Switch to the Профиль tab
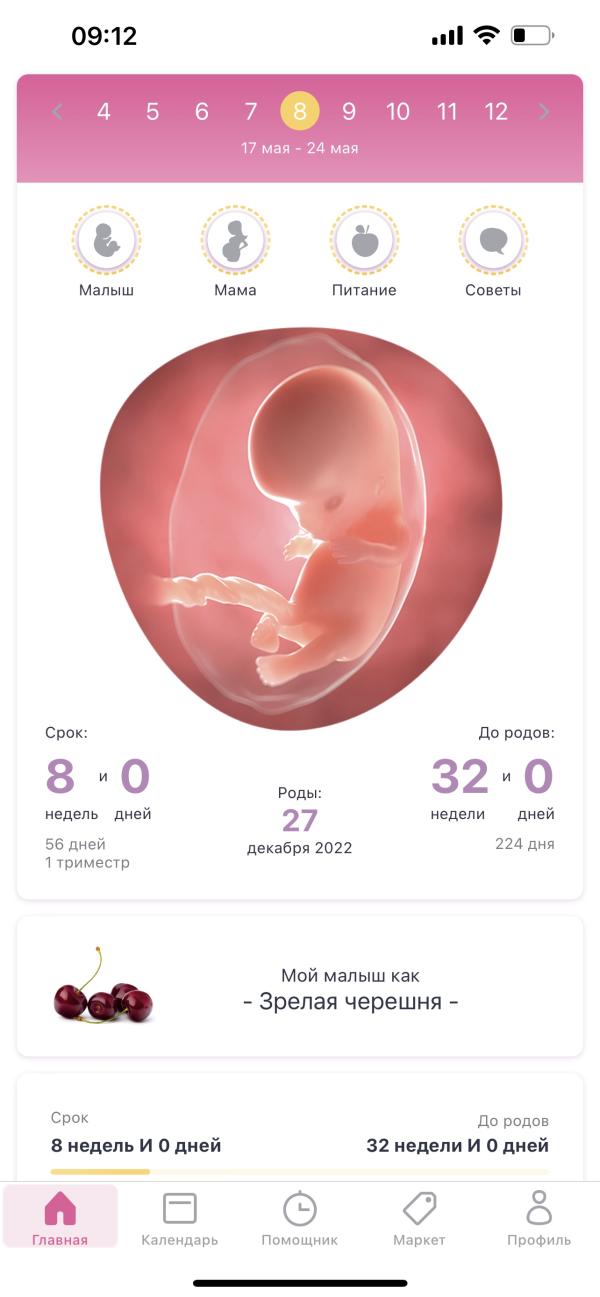Screen dimensions: 600x1297 click(x=539, y=1218)
